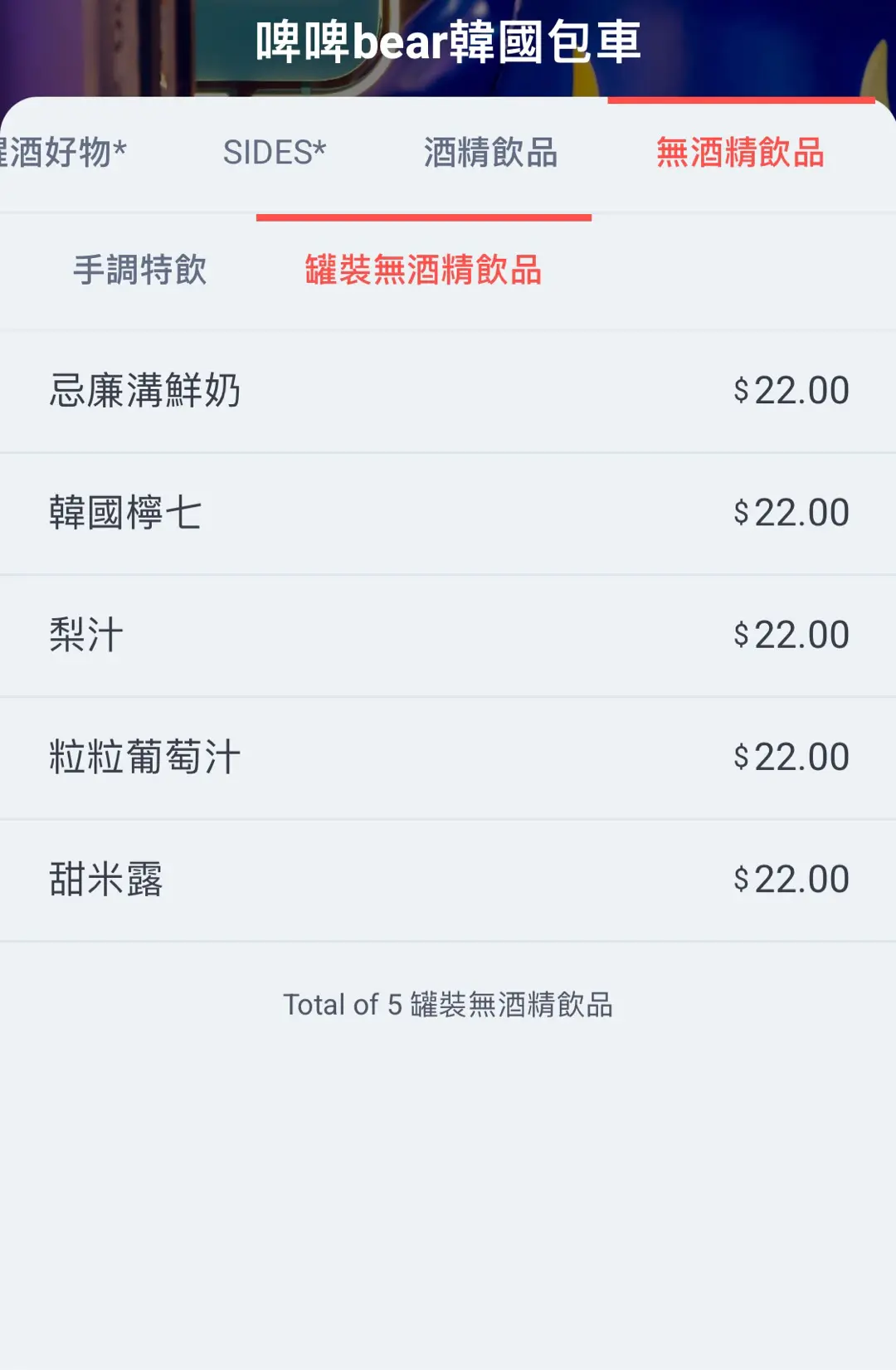Choose 韓國檸七 from the list
Viewport: 896px width, 1370px height.
(x=448, y=513)
